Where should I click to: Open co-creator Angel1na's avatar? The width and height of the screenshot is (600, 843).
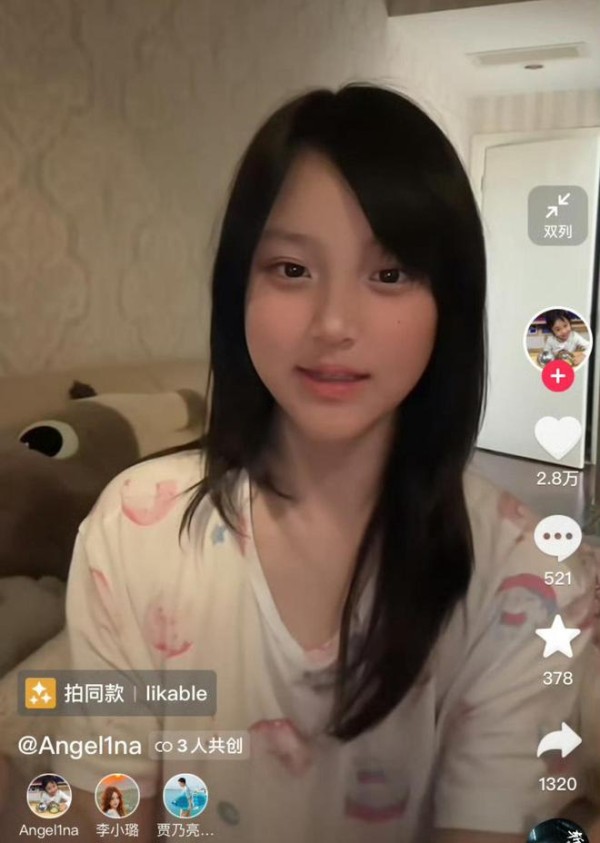pyautogui.click(x=49, y=796)
